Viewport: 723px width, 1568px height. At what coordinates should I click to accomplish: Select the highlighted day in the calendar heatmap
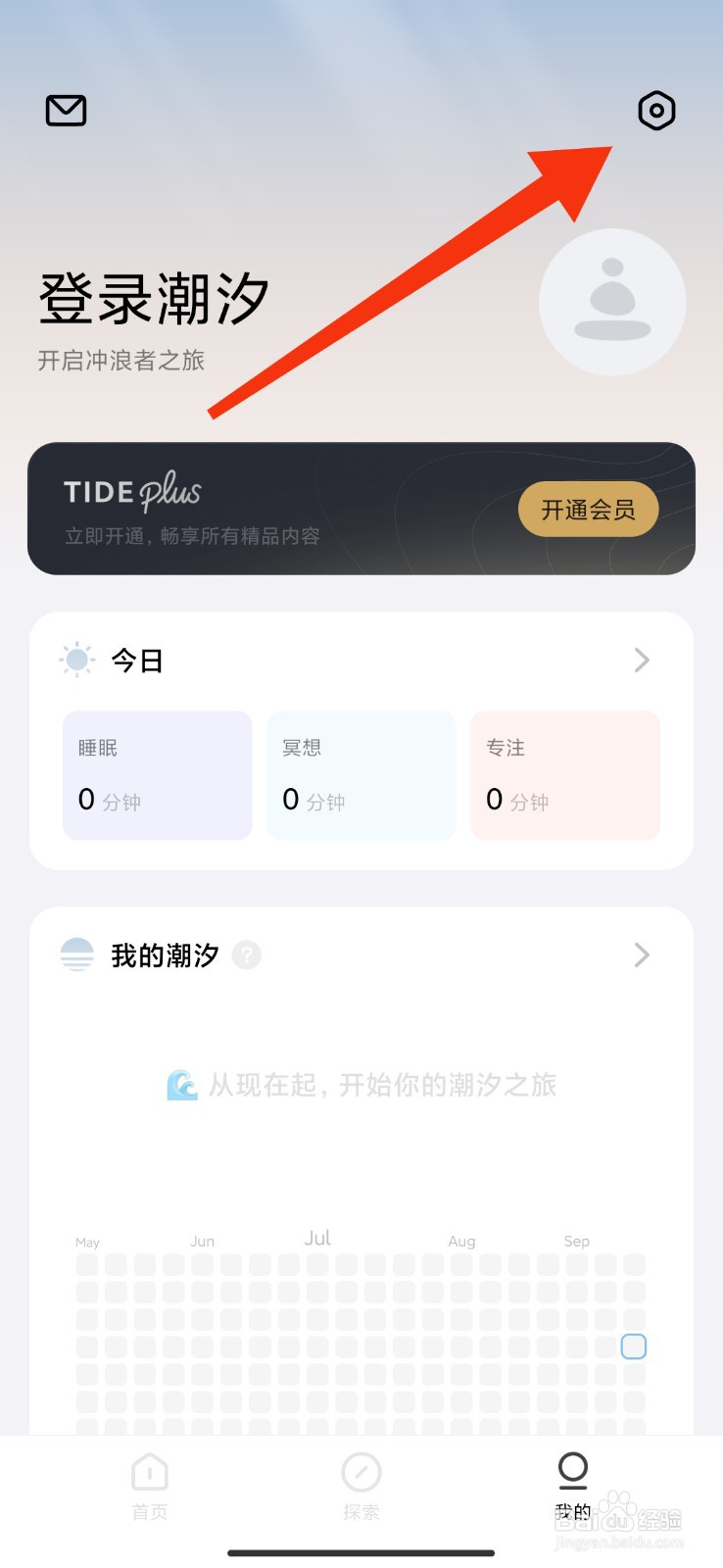(634, 1347)
